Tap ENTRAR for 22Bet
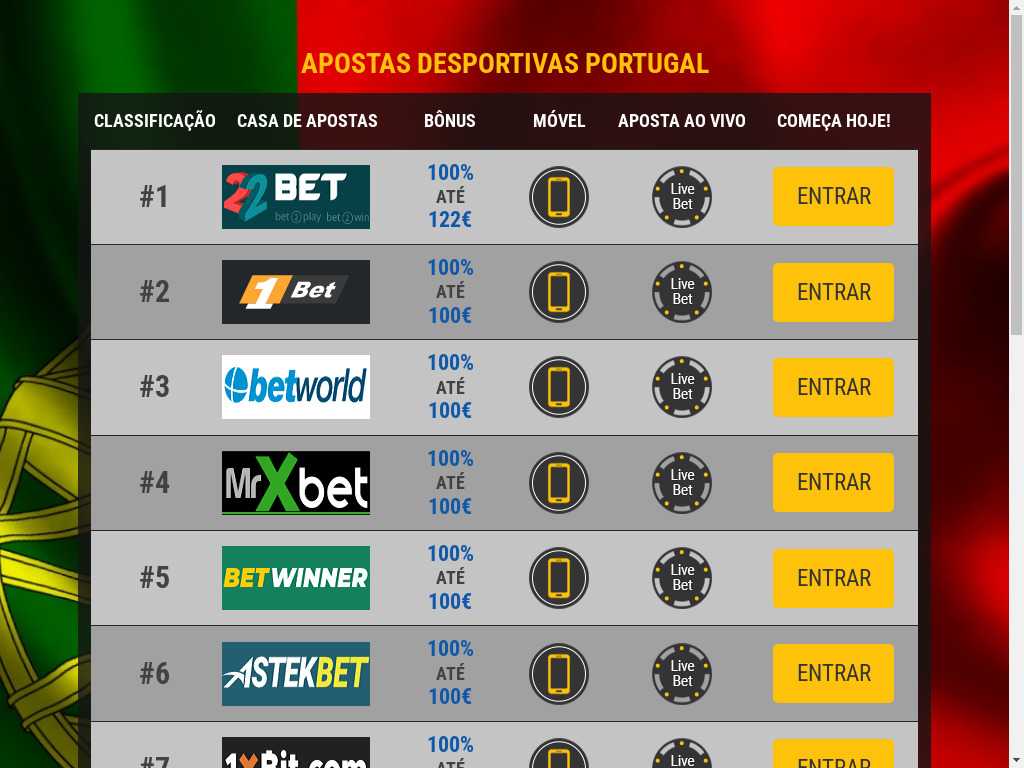 point(833,197)
